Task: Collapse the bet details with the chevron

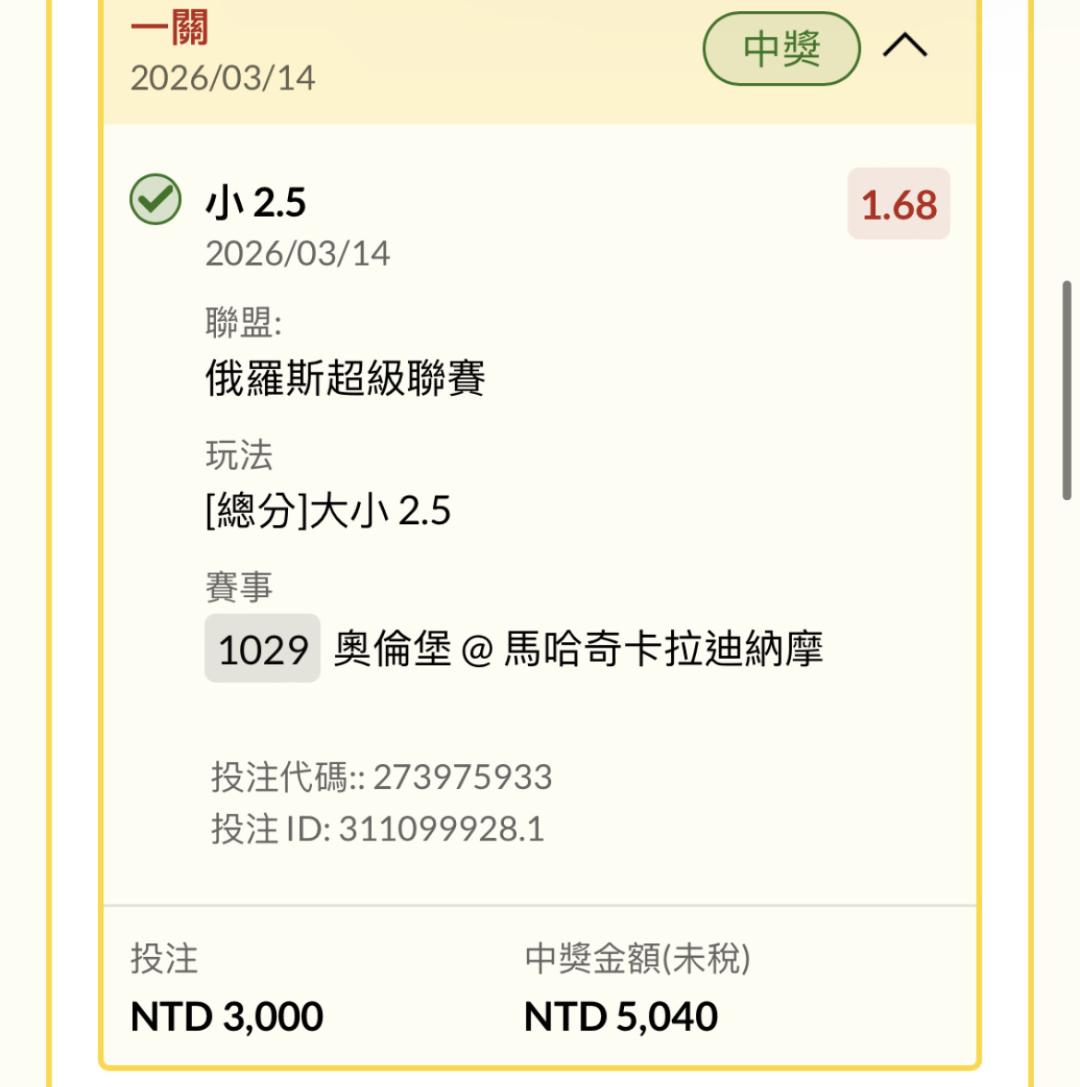Action: click(905, 46)
